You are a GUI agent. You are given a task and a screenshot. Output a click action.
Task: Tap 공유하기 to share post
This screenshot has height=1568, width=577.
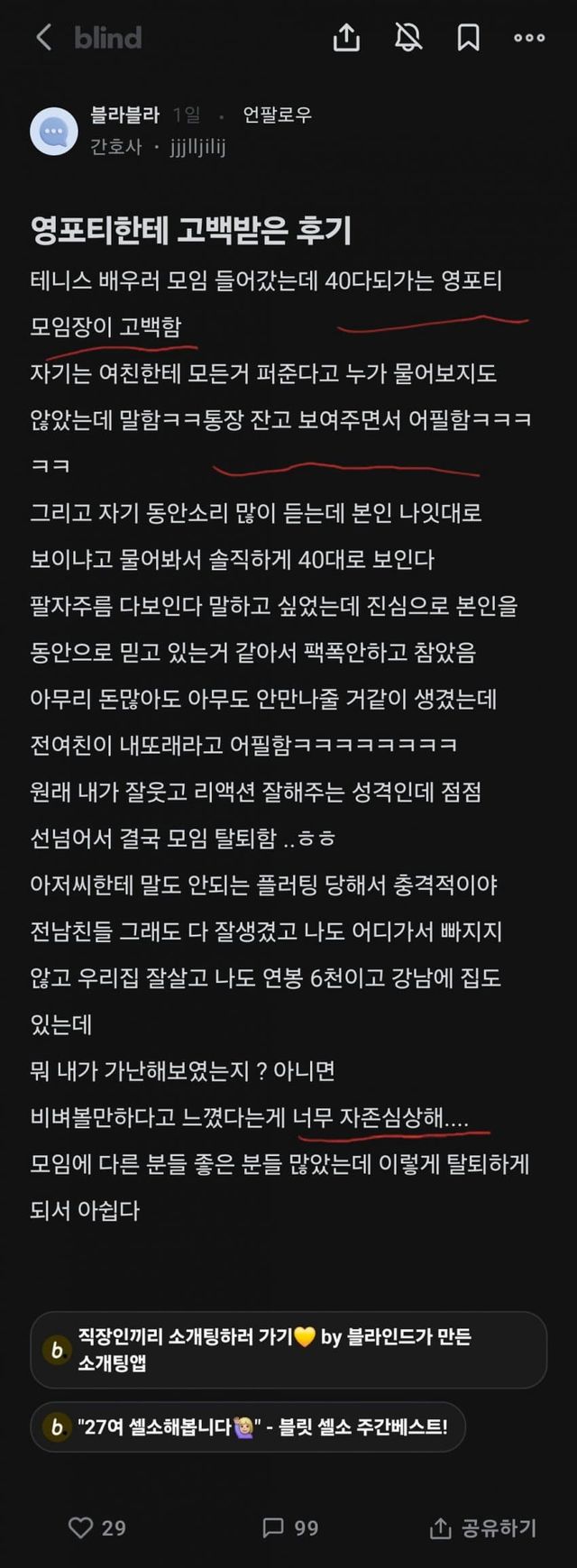tap(483, 1527)
